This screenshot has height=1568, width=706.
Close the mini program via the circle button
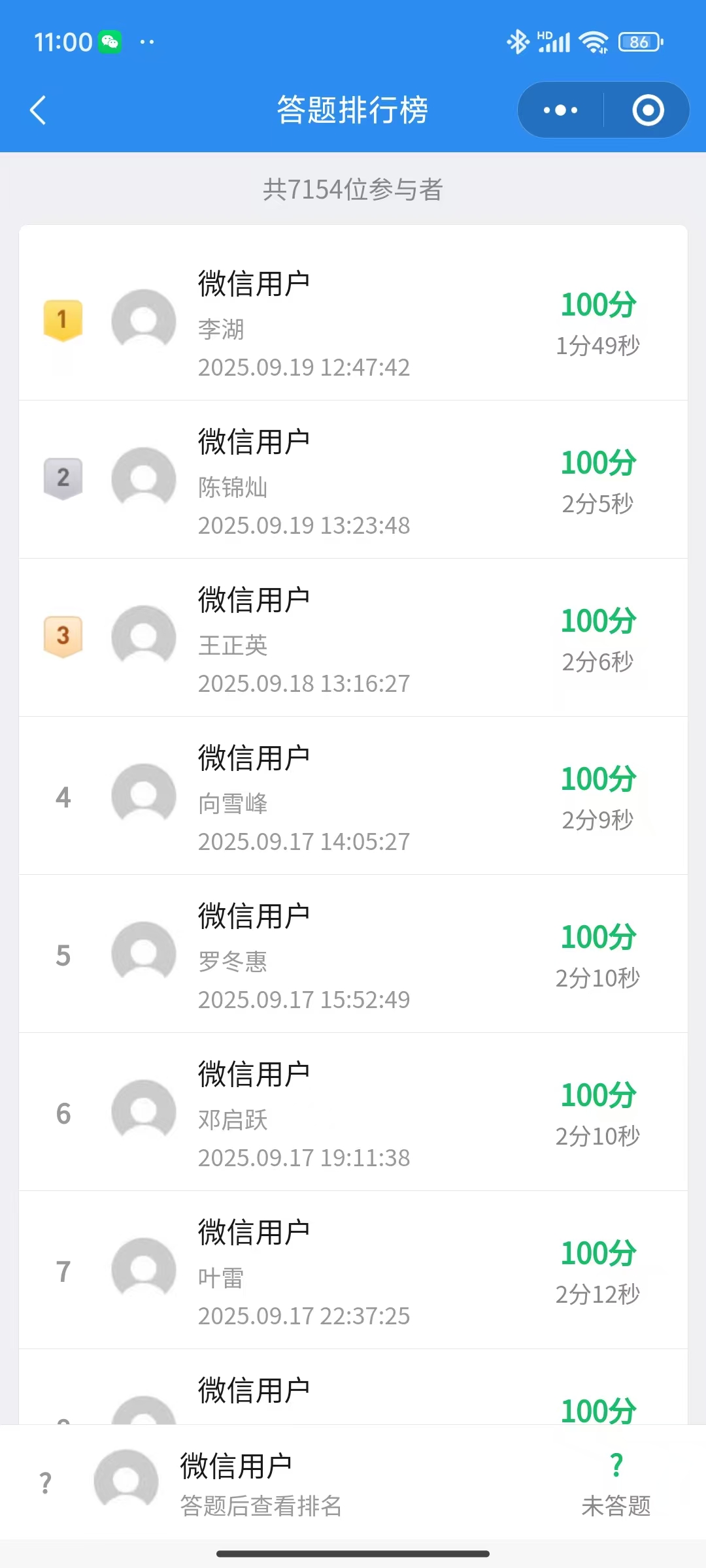point(648,110)
